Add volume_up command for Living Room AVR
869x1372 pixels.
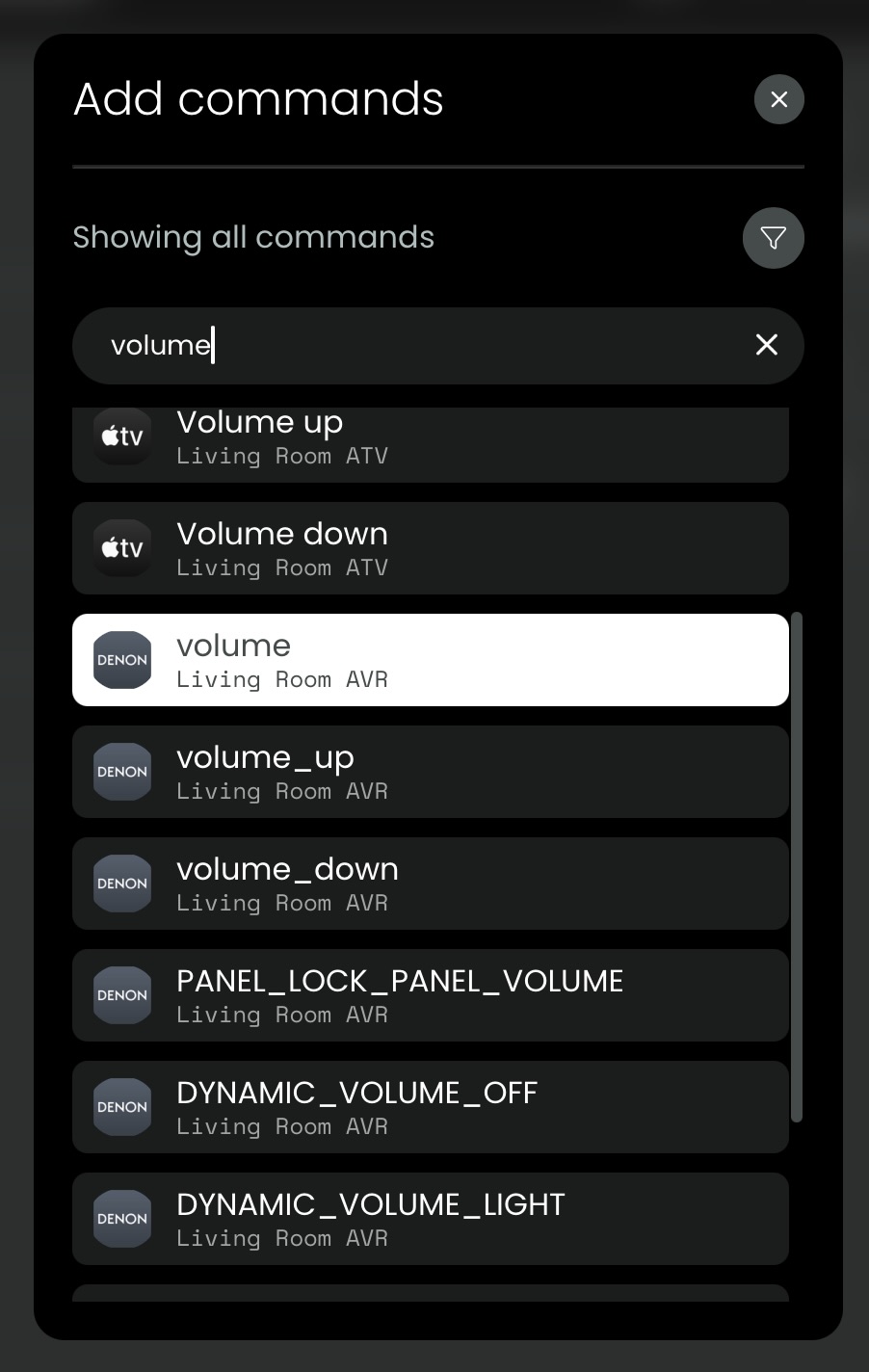tap(430, 772)
